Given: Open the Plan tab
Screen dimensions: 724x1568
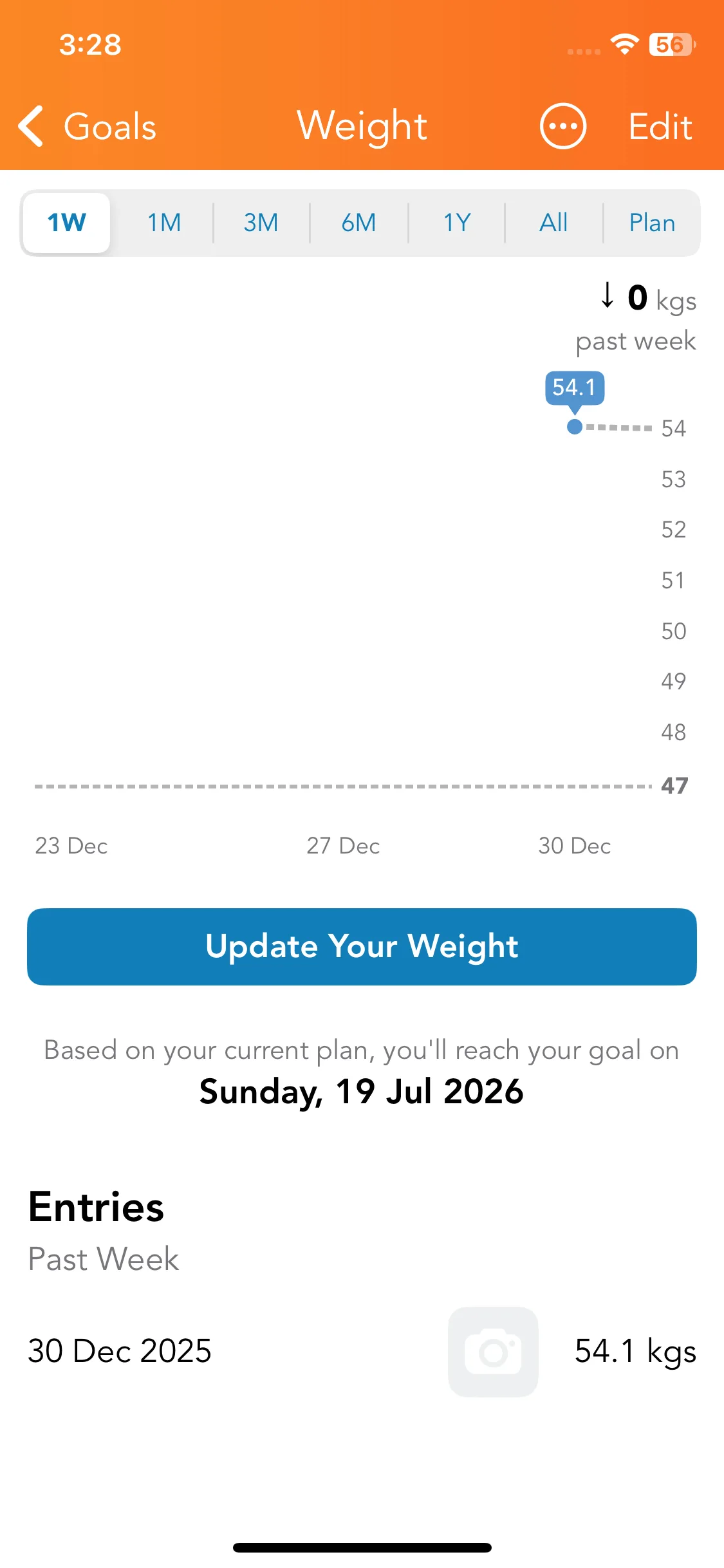Looking at the screenshot, I should point(652,223).
